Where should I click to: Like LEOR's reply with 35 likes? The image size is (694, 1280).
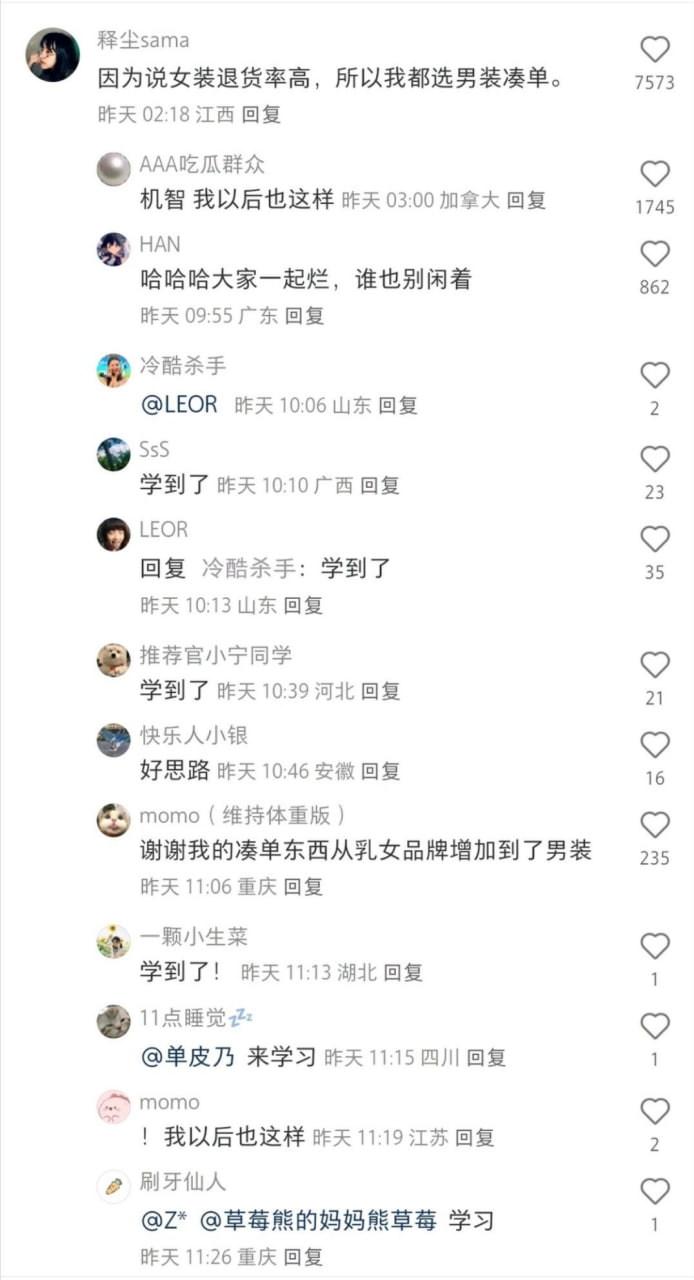click(655, 540)
